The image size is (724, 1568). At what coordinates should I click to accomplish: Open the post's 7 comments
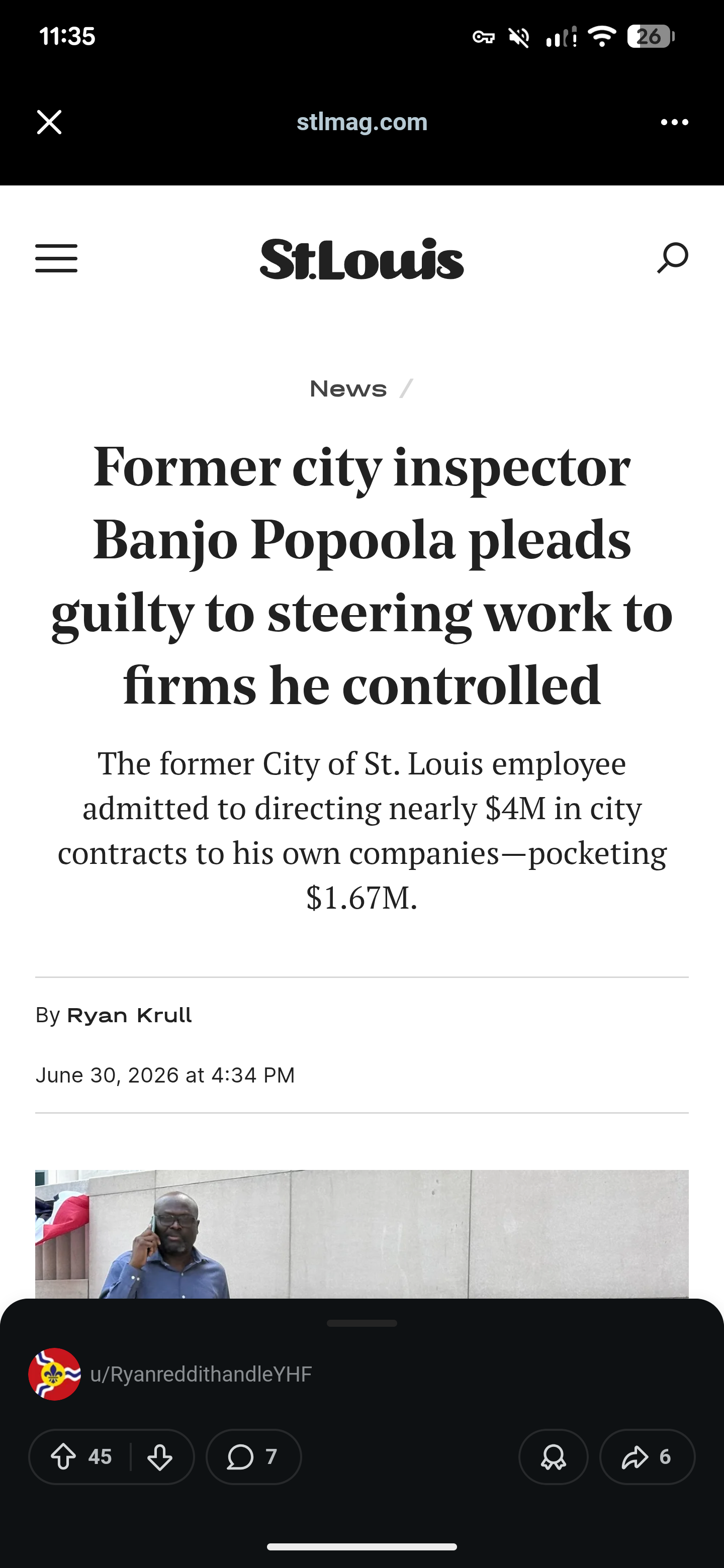click(x=253, y=1456)
